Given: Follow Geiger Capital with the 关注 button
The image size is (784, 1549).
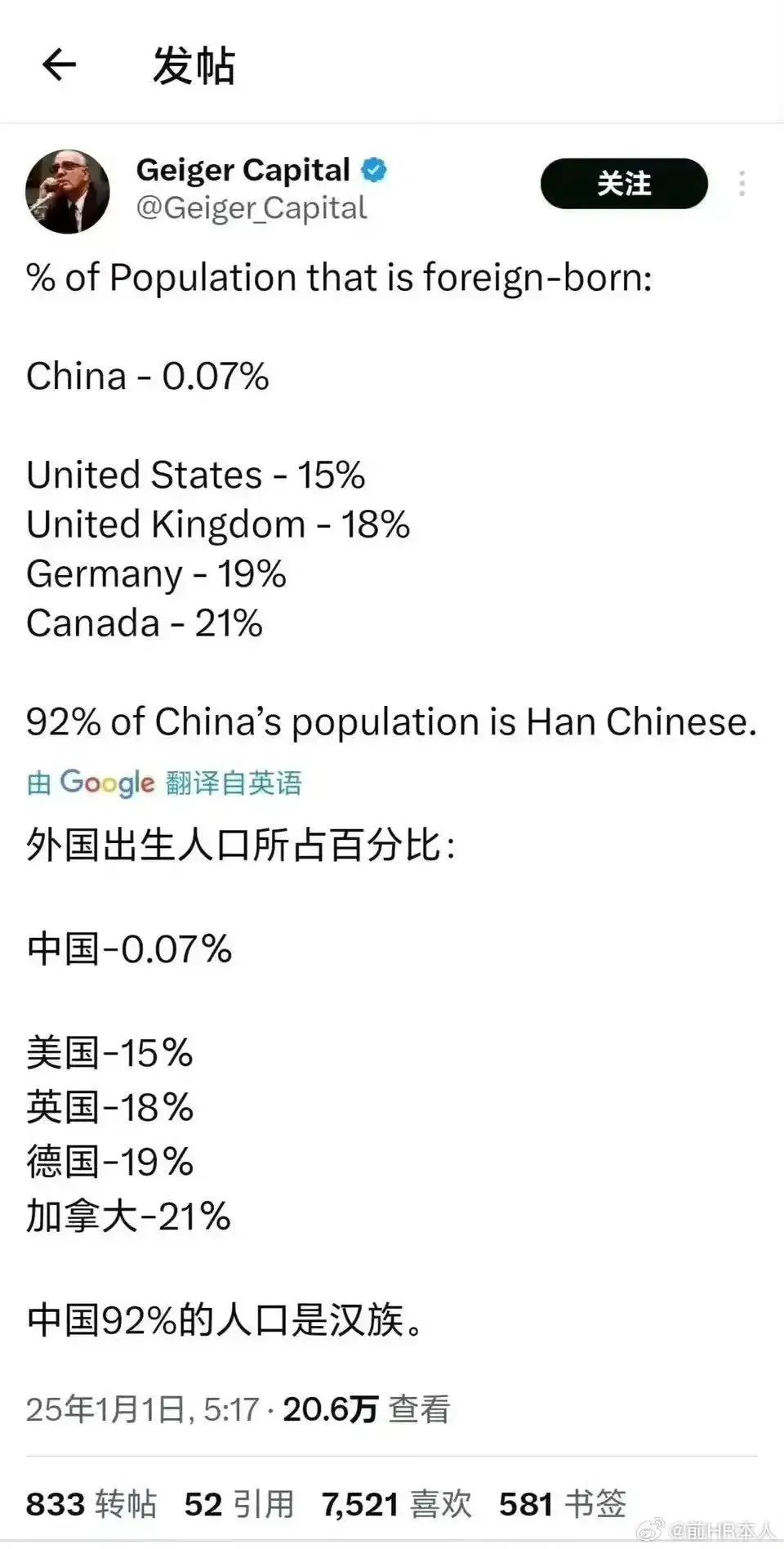Looking at the screenshot, I should (x=624, y=184).
